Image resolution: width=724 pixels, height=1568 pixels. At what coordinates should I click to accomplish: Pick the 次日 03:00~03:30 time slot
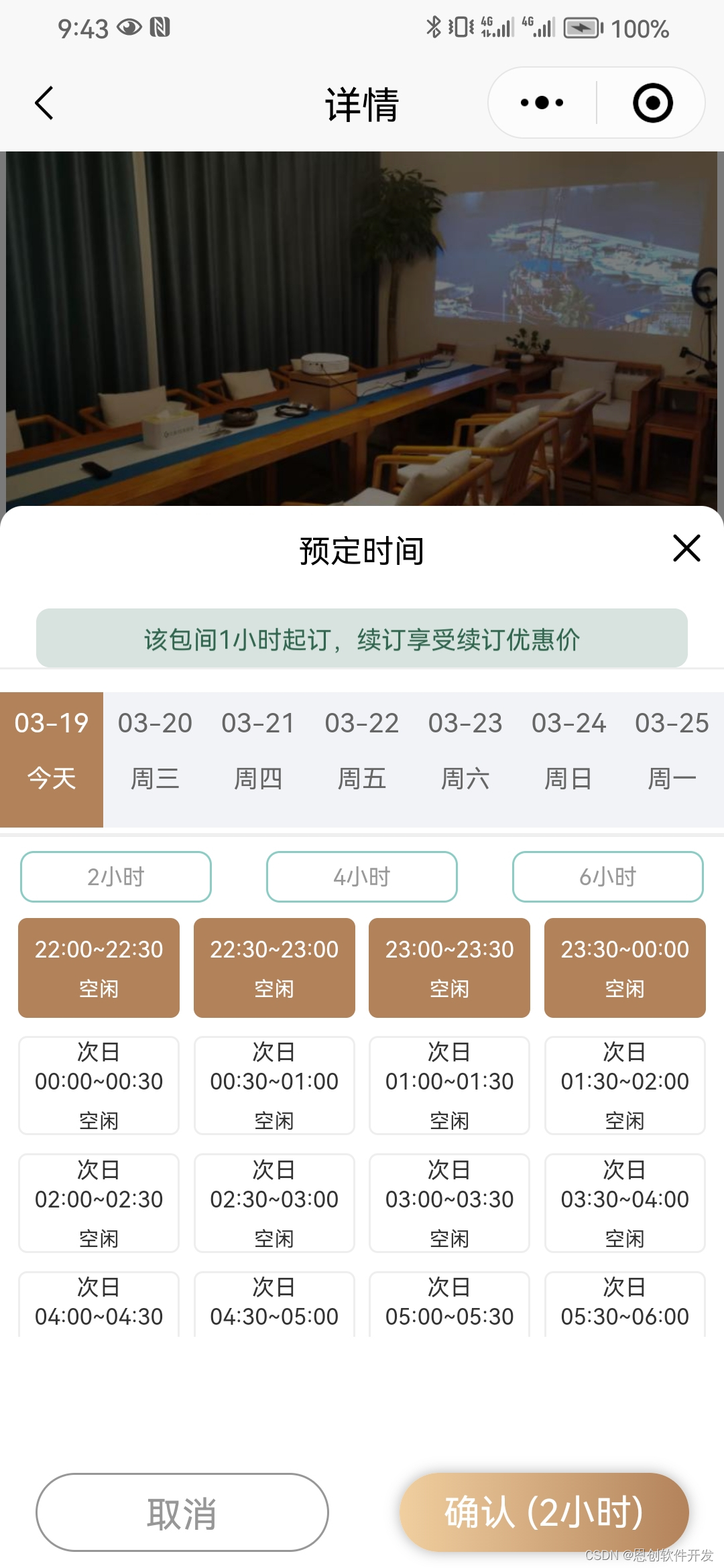coord(449,1203)
